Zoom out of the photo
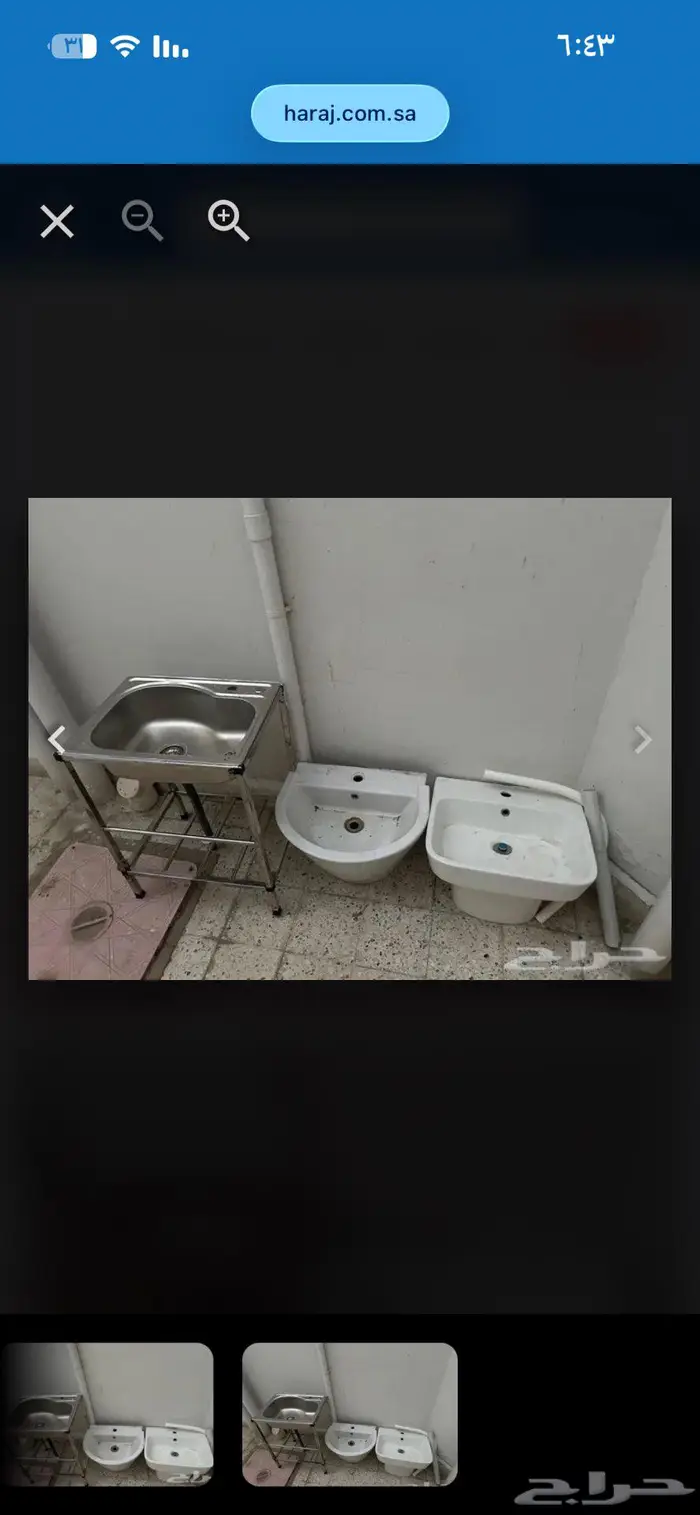Viewport: 700px width, 1515px height. point(142,220)
